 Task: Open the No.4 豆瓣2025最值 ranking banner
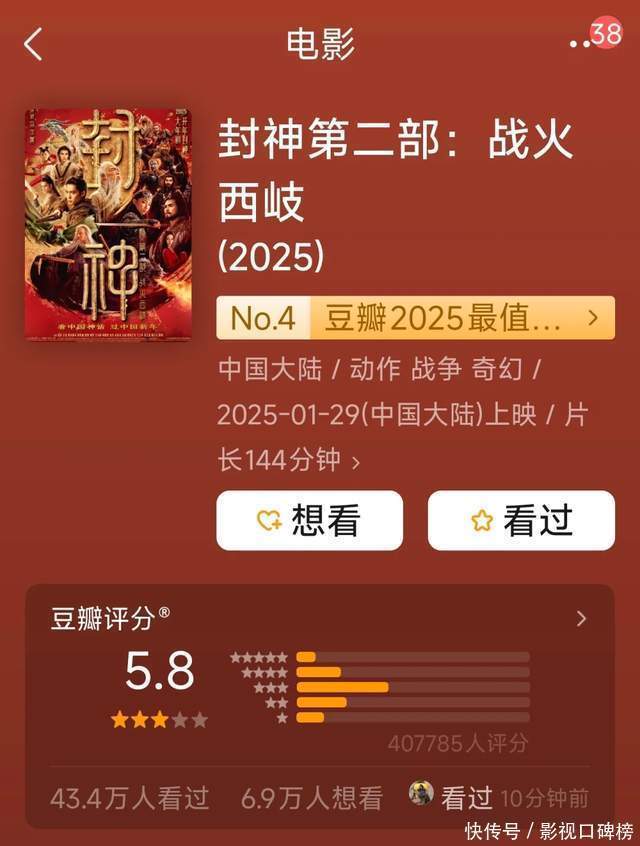point(415,318)
